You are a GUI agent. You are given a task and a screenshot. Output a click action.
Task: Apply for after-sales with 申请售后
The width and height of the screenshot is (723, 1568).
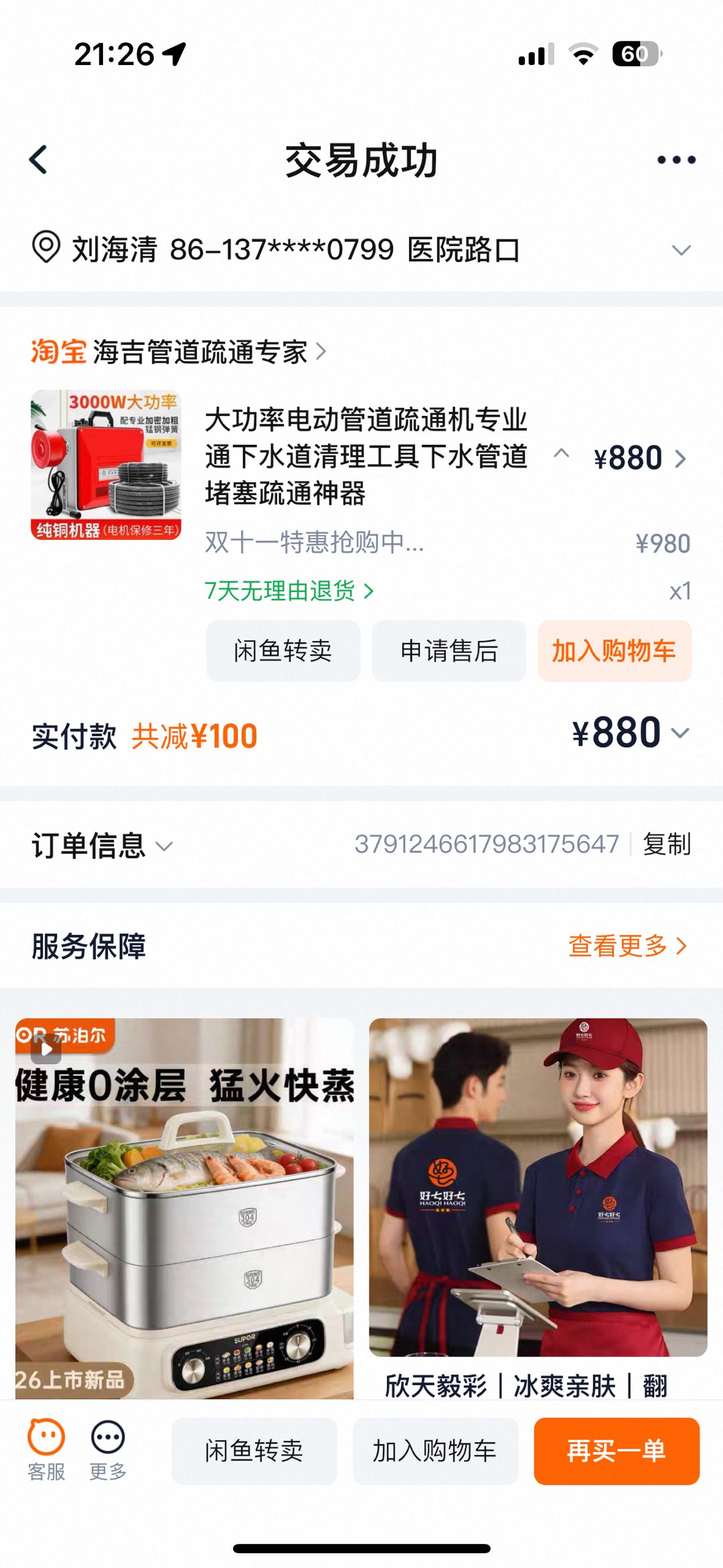point(449,651)
